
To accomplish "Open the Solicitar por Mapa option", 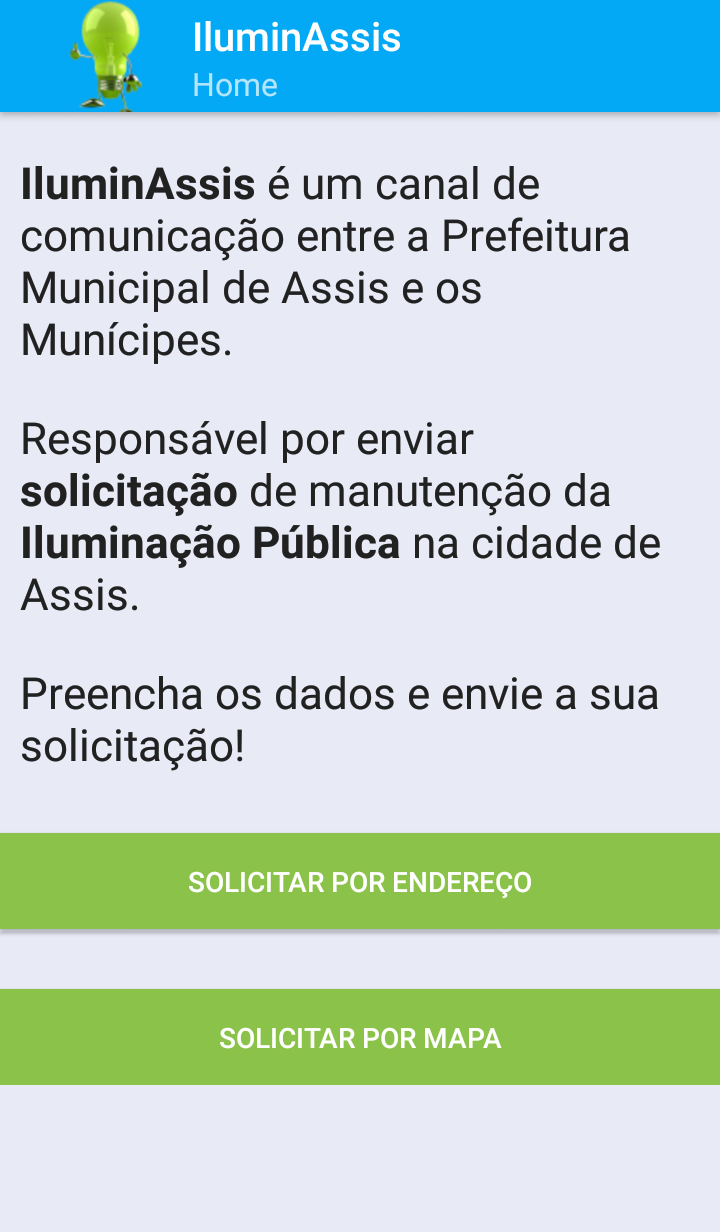I will [360, 1038].
